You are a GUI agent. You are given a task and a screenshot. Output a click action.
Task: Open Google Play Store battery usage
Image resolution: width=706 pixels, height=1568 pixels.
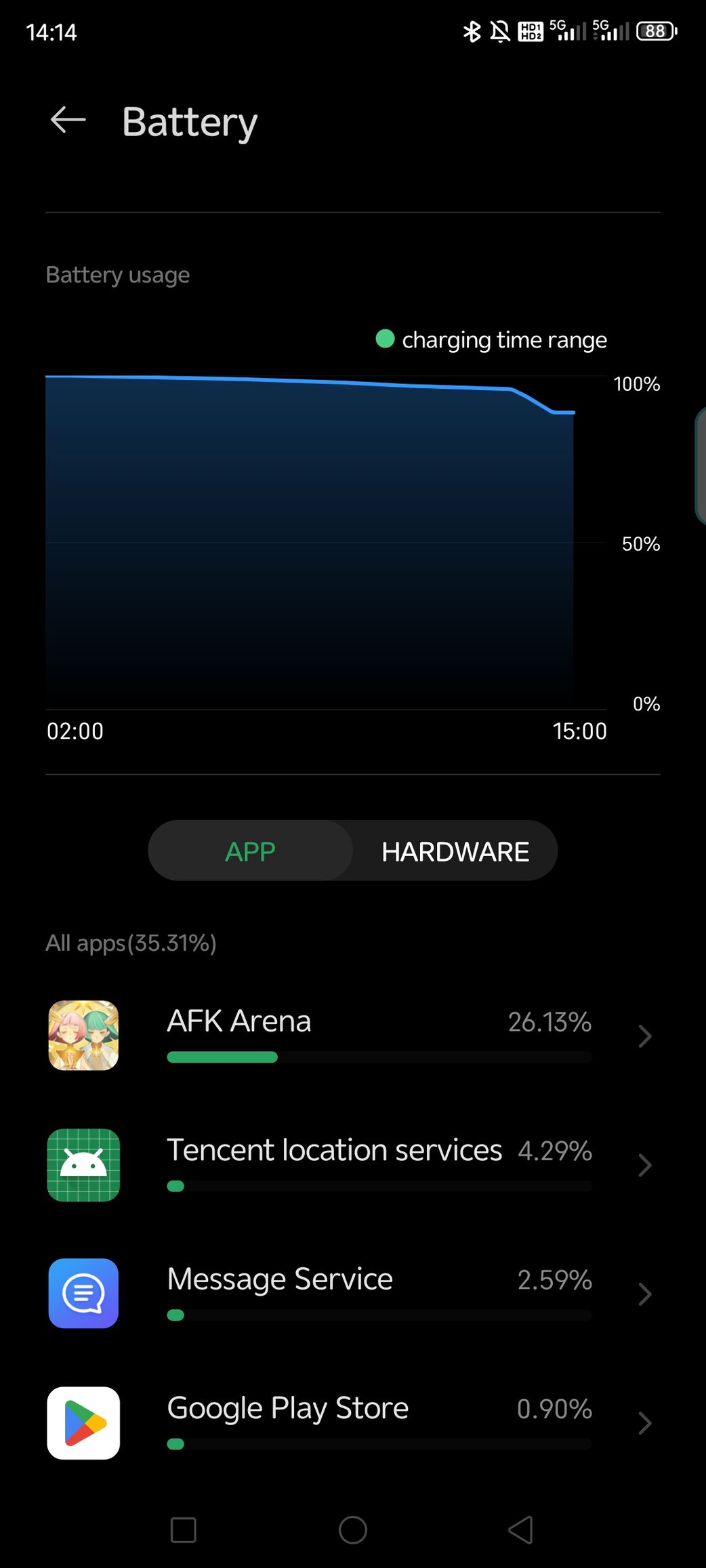352,1422
